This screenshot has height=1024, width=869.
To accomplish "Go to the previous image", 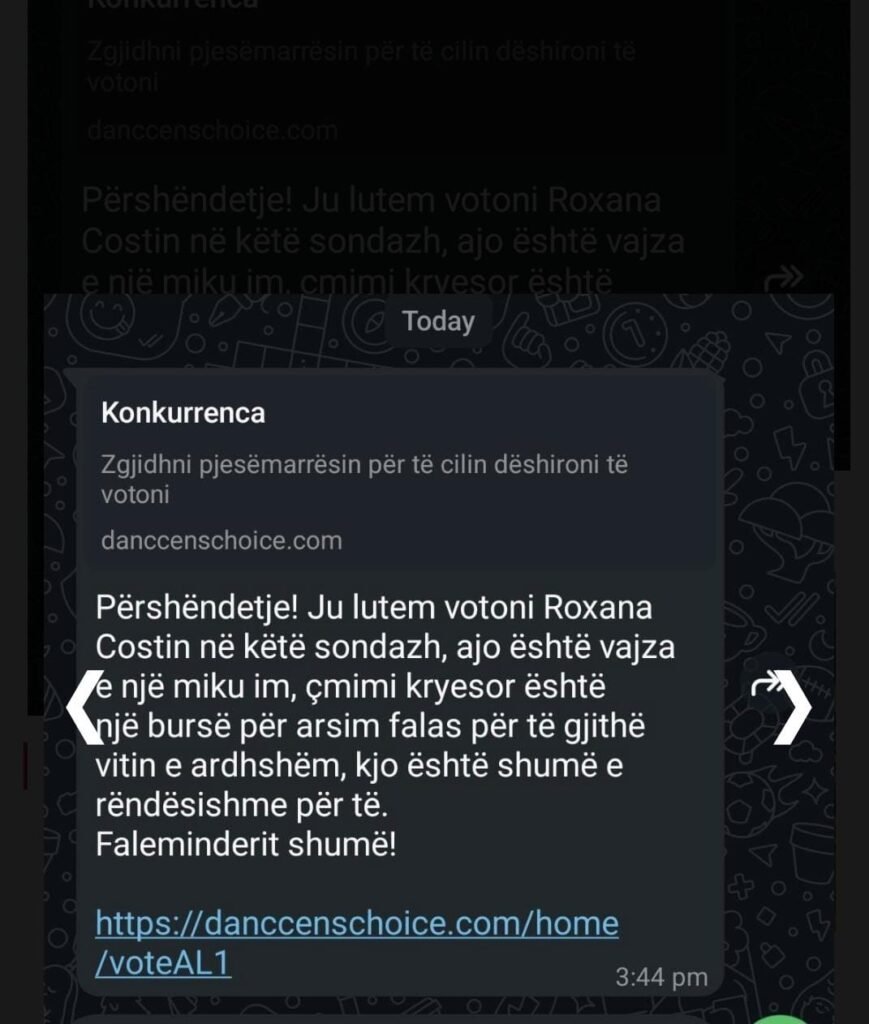I will point(81,706).
